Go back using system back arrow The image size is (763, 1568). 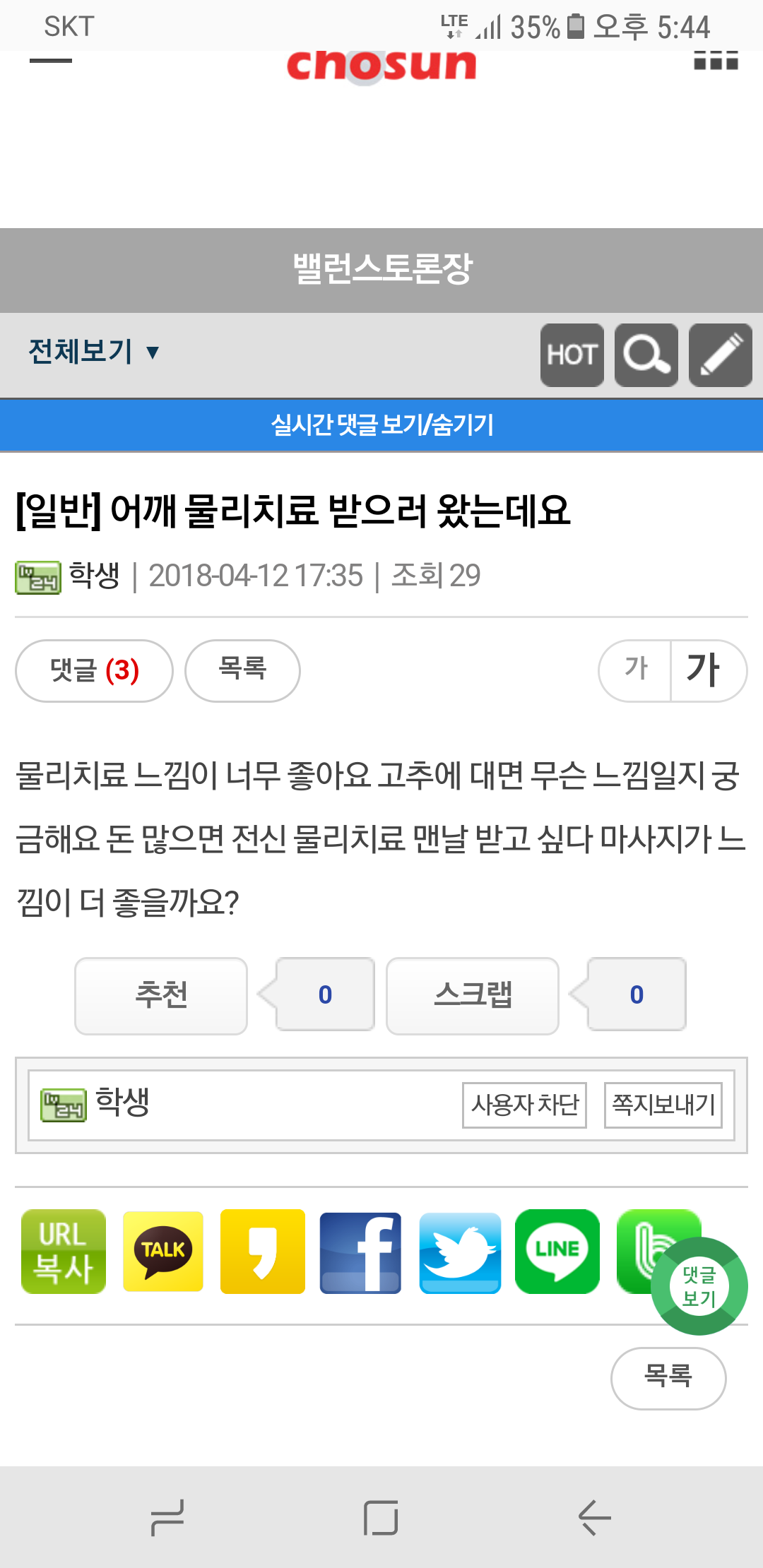pos(594,1517)
